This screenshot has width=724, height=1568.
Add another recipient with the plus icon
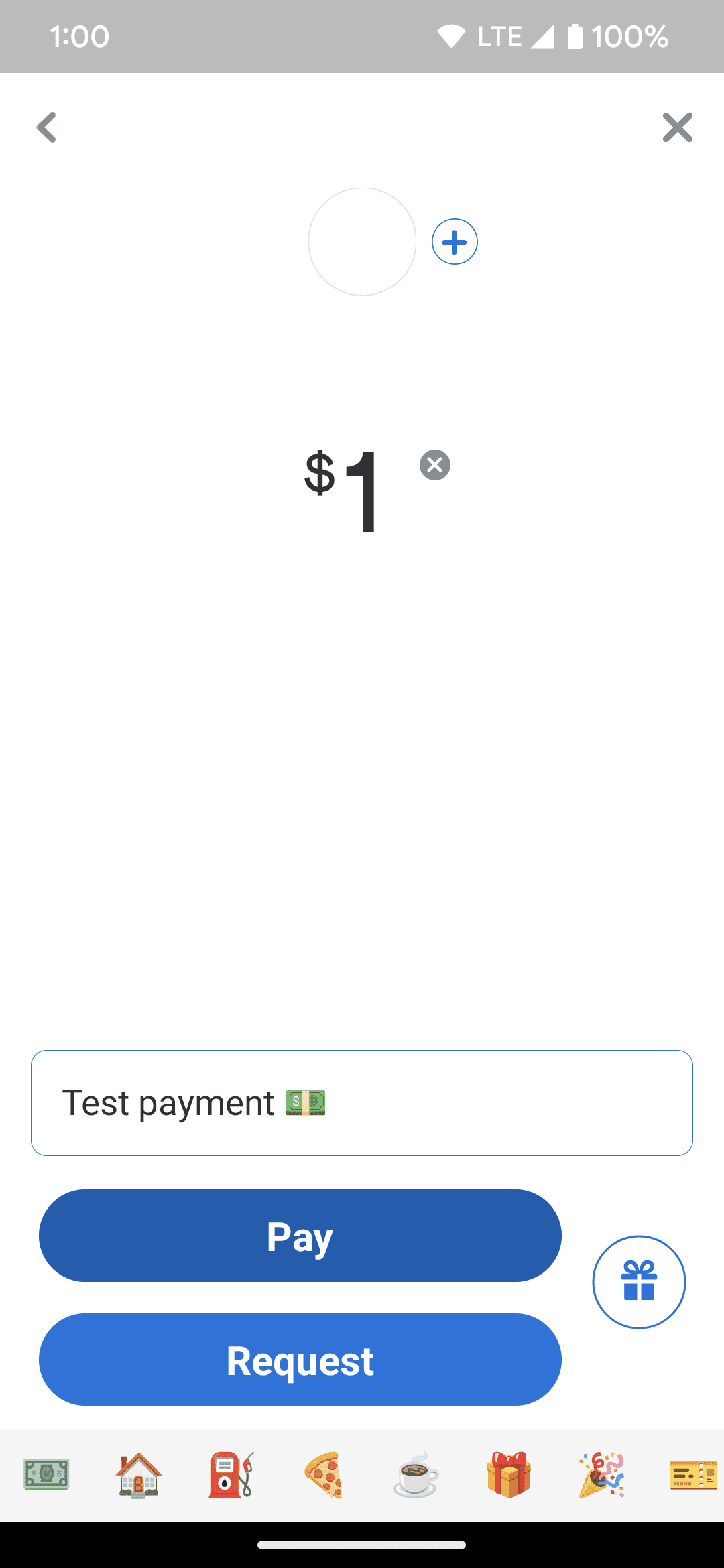coord(455,242)
